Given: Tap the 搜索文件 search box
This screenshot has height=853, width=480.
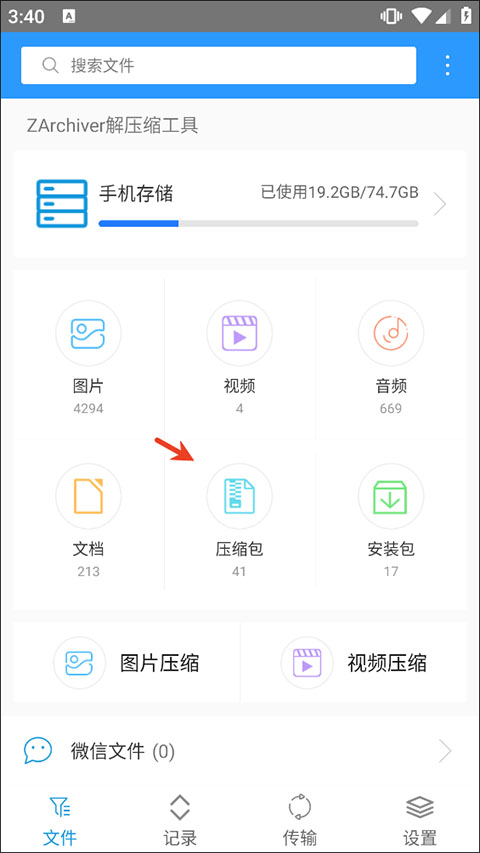Looking at the screenshot, I should 218,65.
